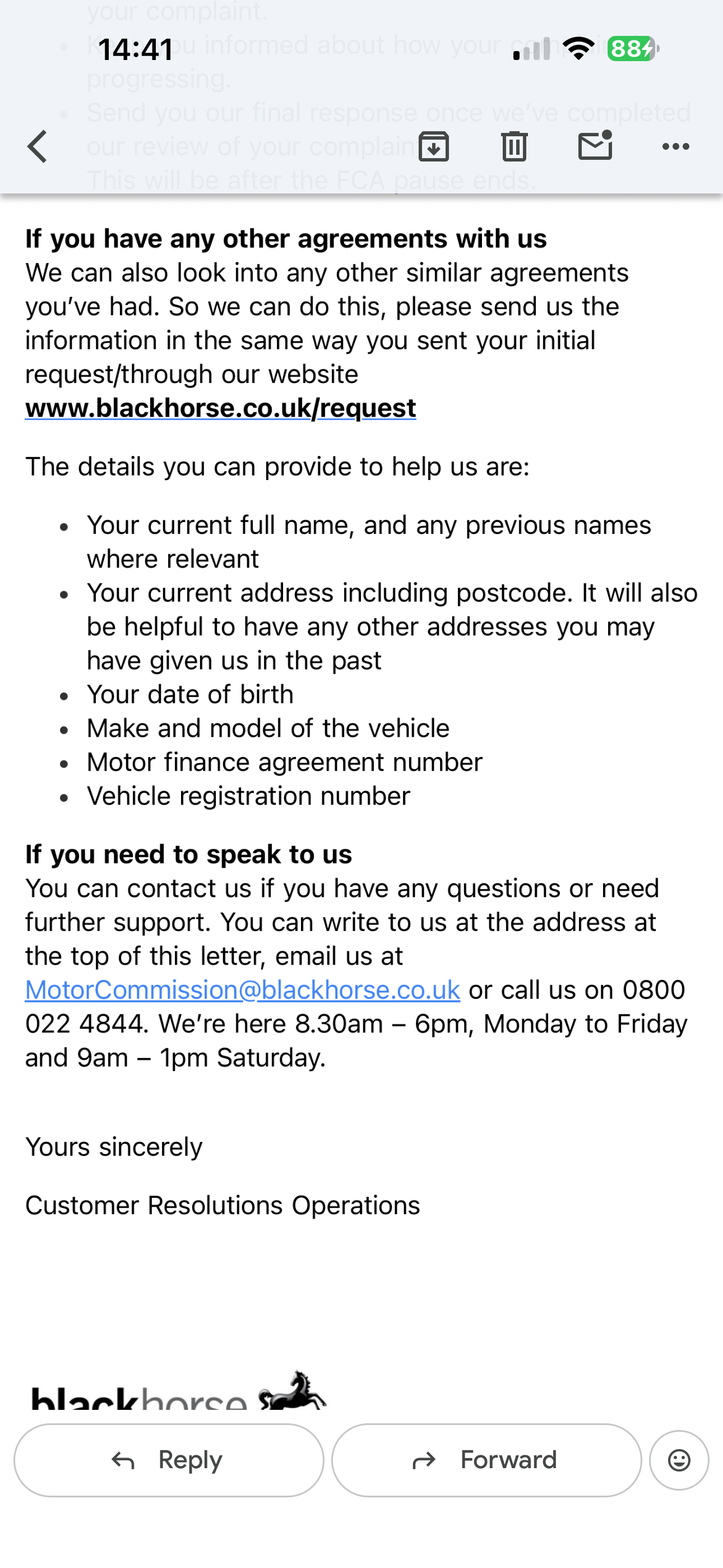This screenshot has height=1568, width=723.
Task: Open the more options menu
Action: click(675, 147)
